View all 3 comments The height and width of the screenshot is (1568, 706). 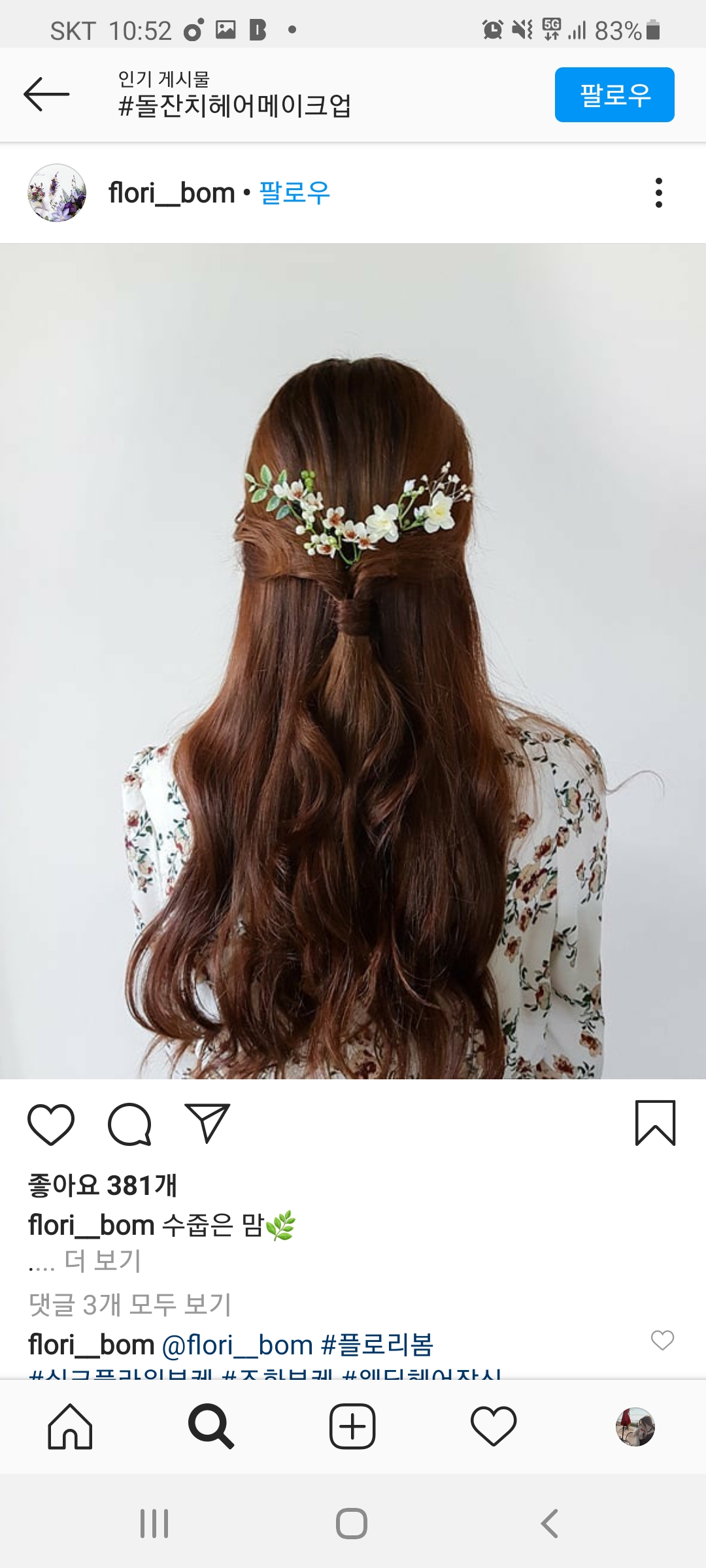click(130, 1305)
